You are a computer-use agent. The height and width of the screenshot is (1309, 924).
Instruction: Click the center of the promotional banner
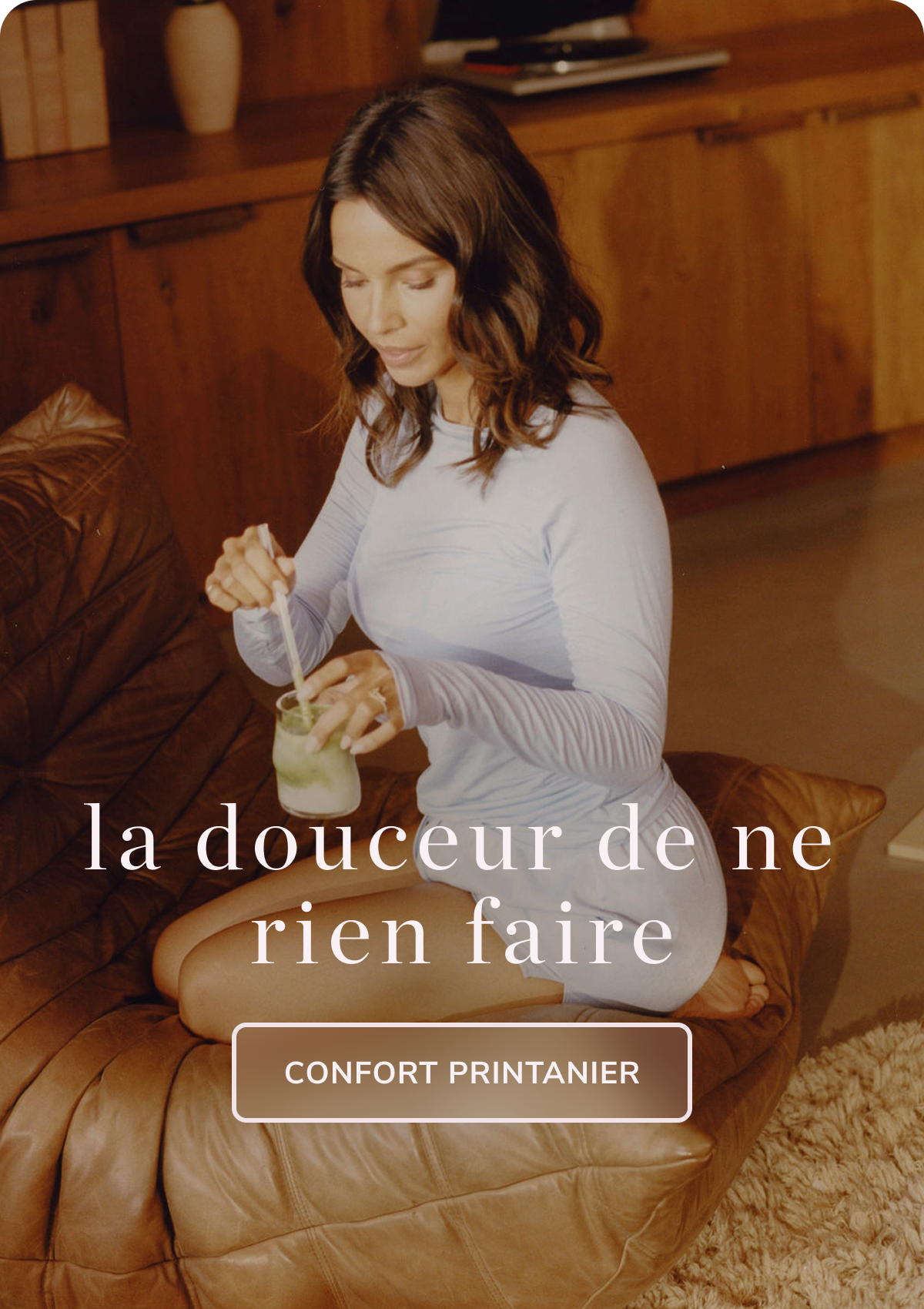pyautogui.click(x=462, y=654)
